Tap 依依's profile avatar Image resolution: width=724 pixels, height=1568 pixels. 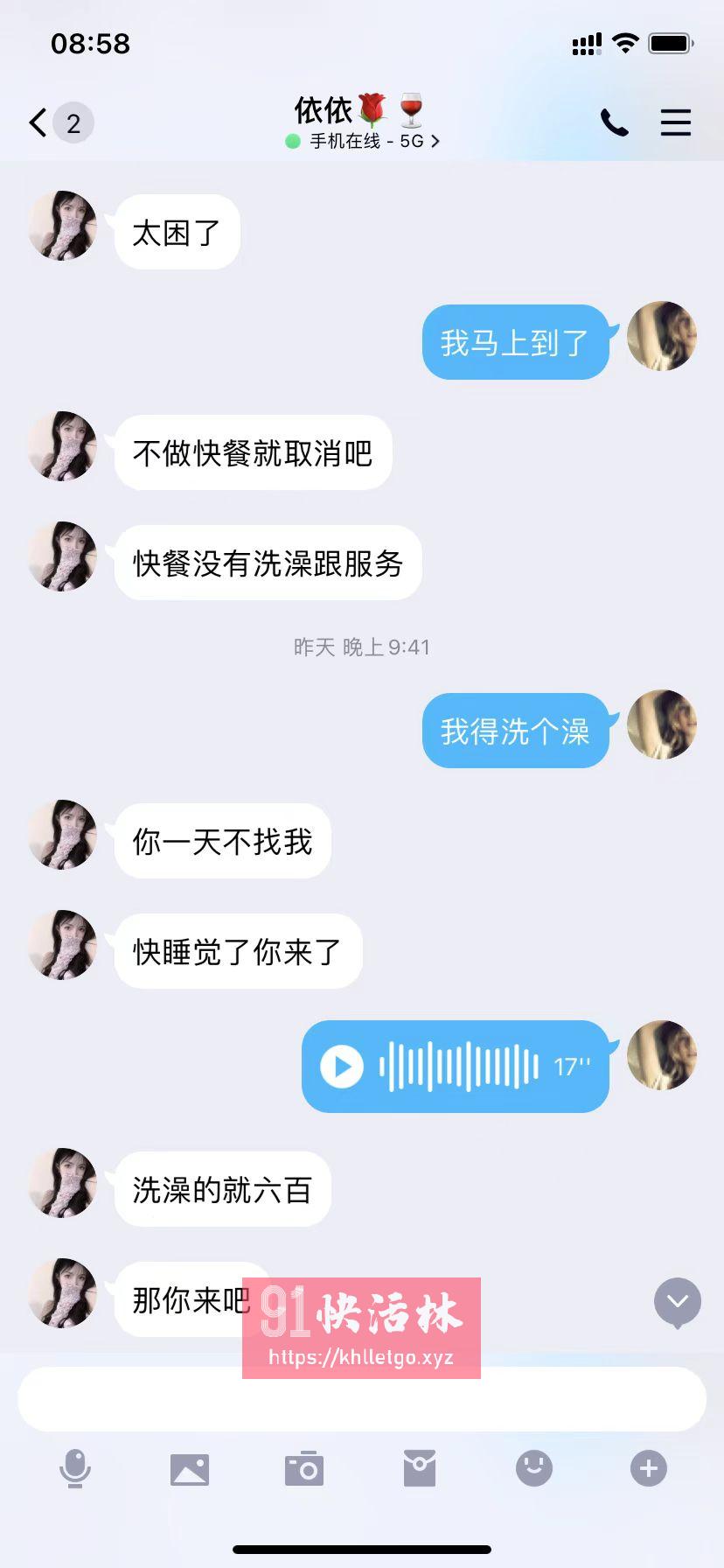pos(61,226)
